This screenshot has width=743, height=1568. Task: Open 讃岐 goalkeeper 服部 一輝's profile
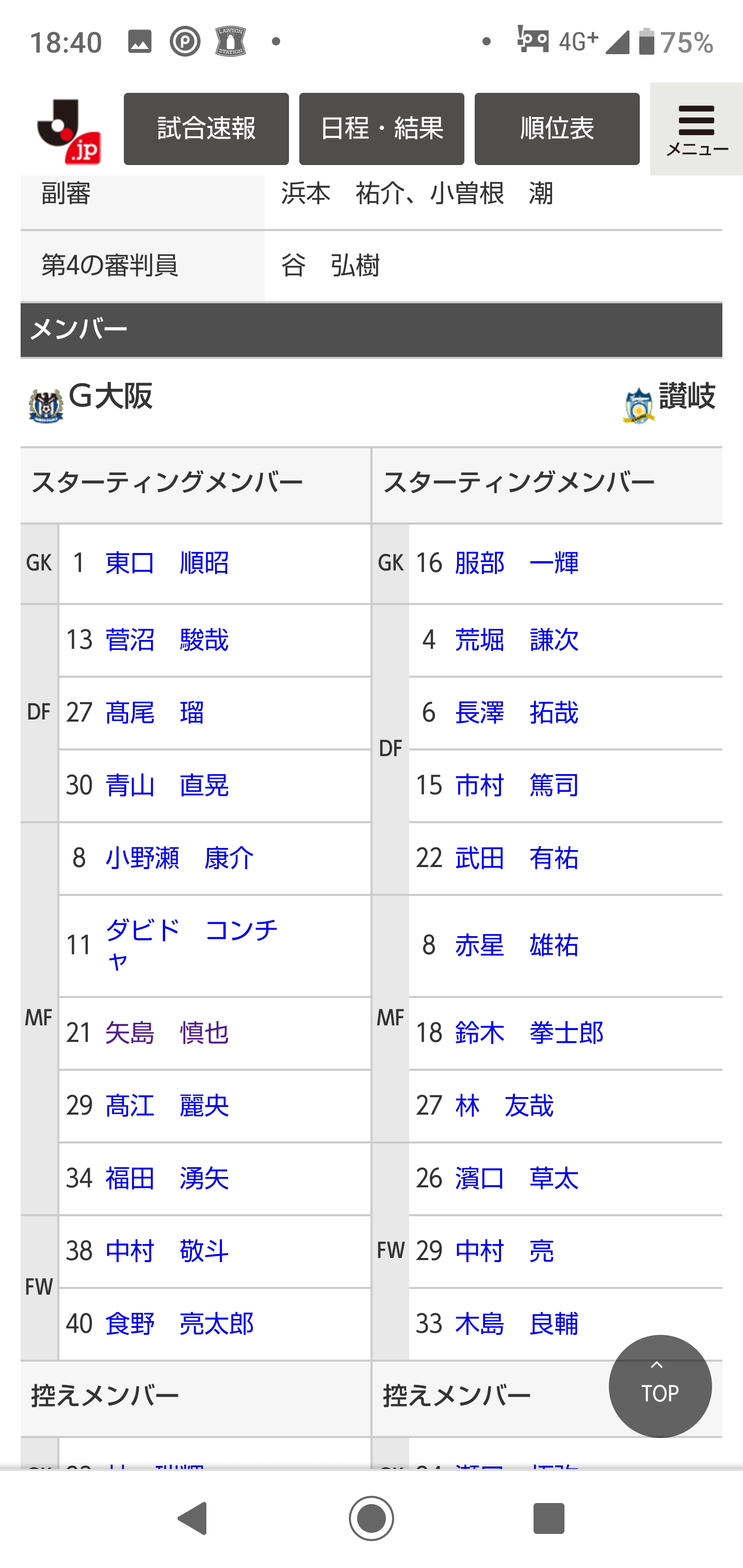coord(516,562)
